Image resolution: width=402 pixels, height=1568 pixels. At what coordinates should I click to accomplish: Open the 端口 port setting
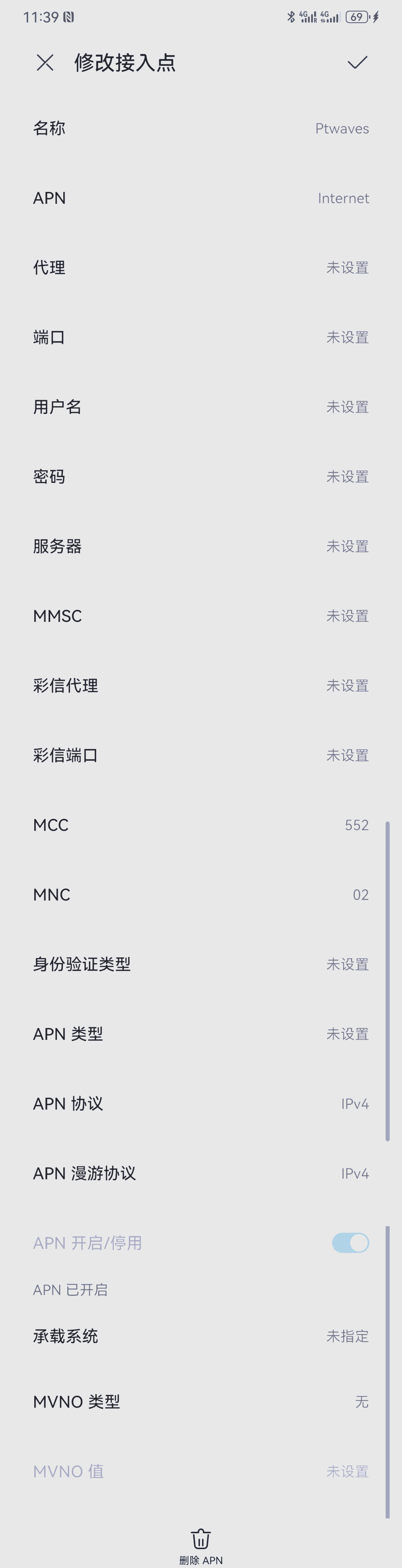click(x=201, y=337)
